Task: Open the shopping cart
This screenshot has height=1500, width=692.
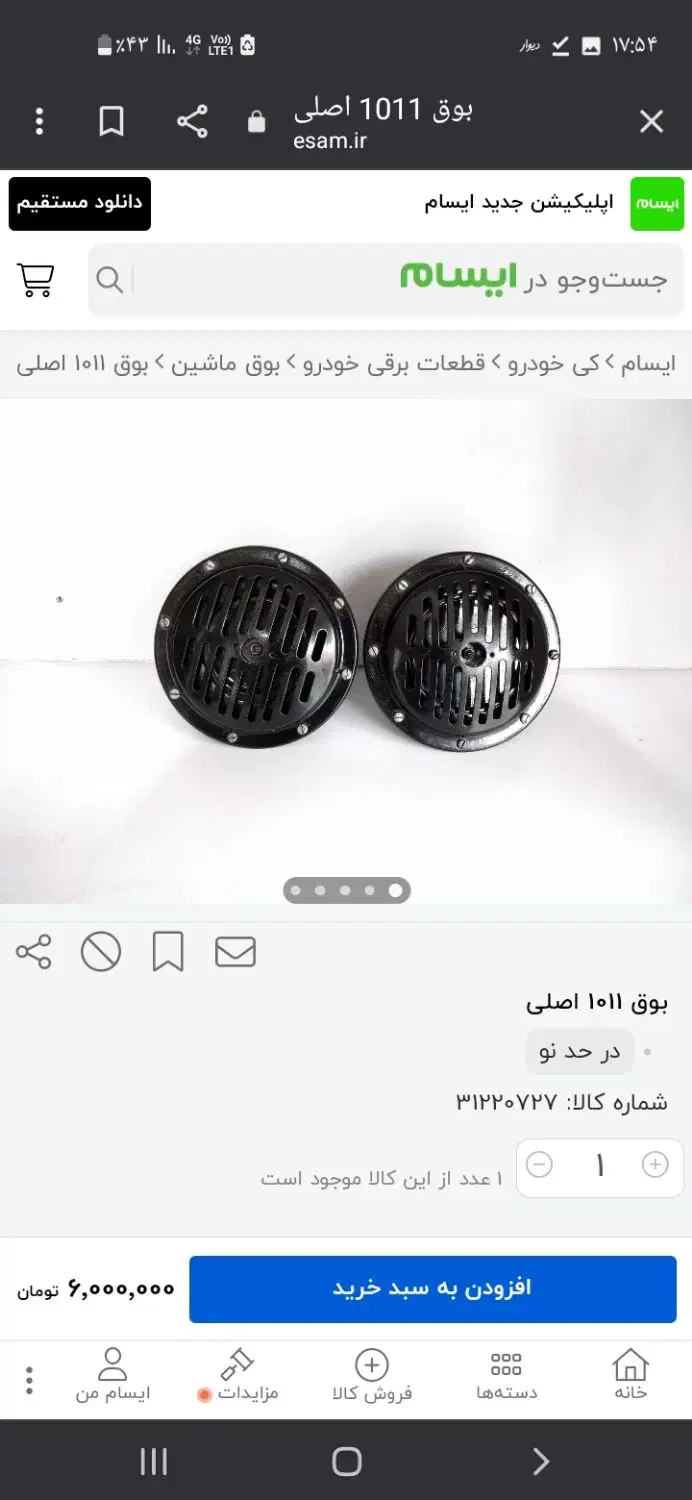Action: click(x=36, y=280)
